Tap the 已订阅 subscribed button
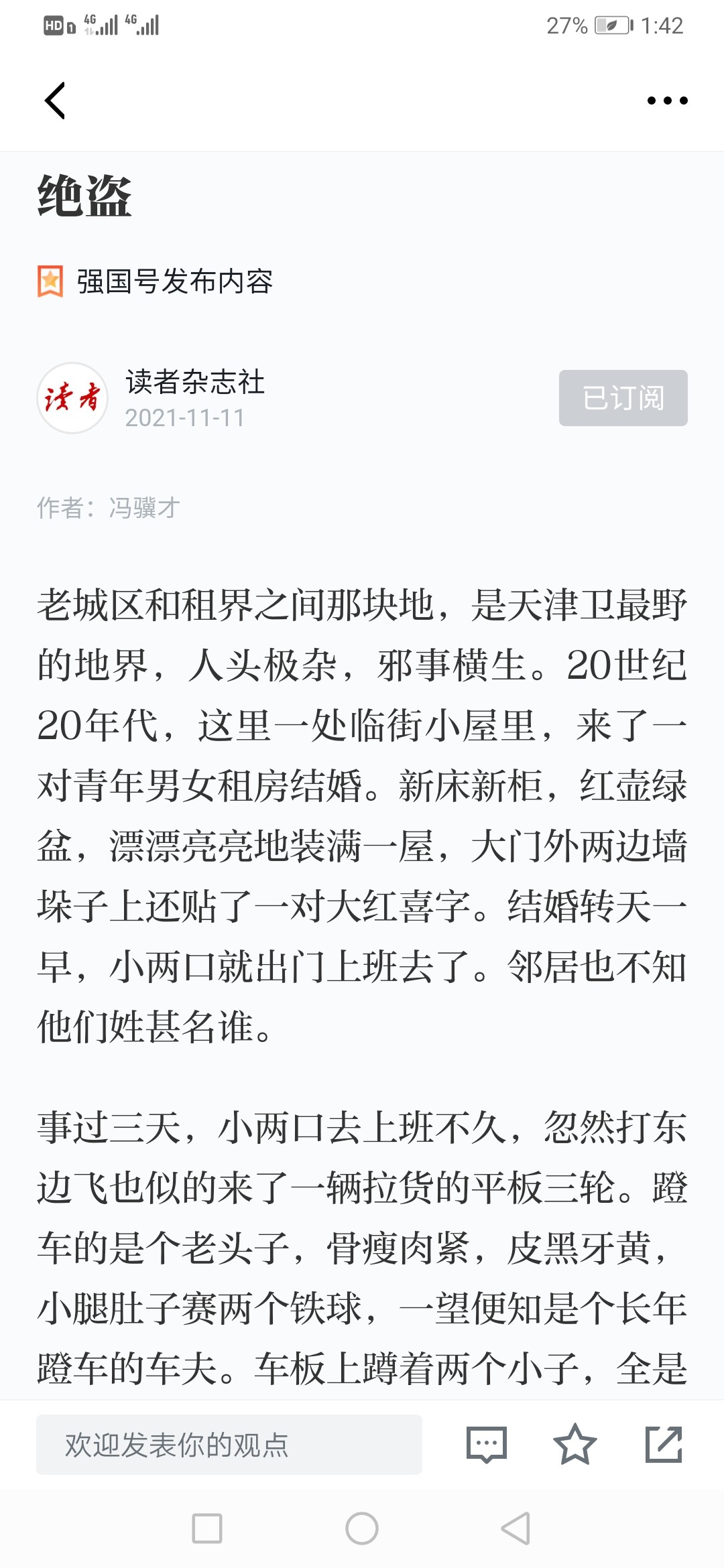Viewport: 724px width, 1568px height. coord(623,398)
